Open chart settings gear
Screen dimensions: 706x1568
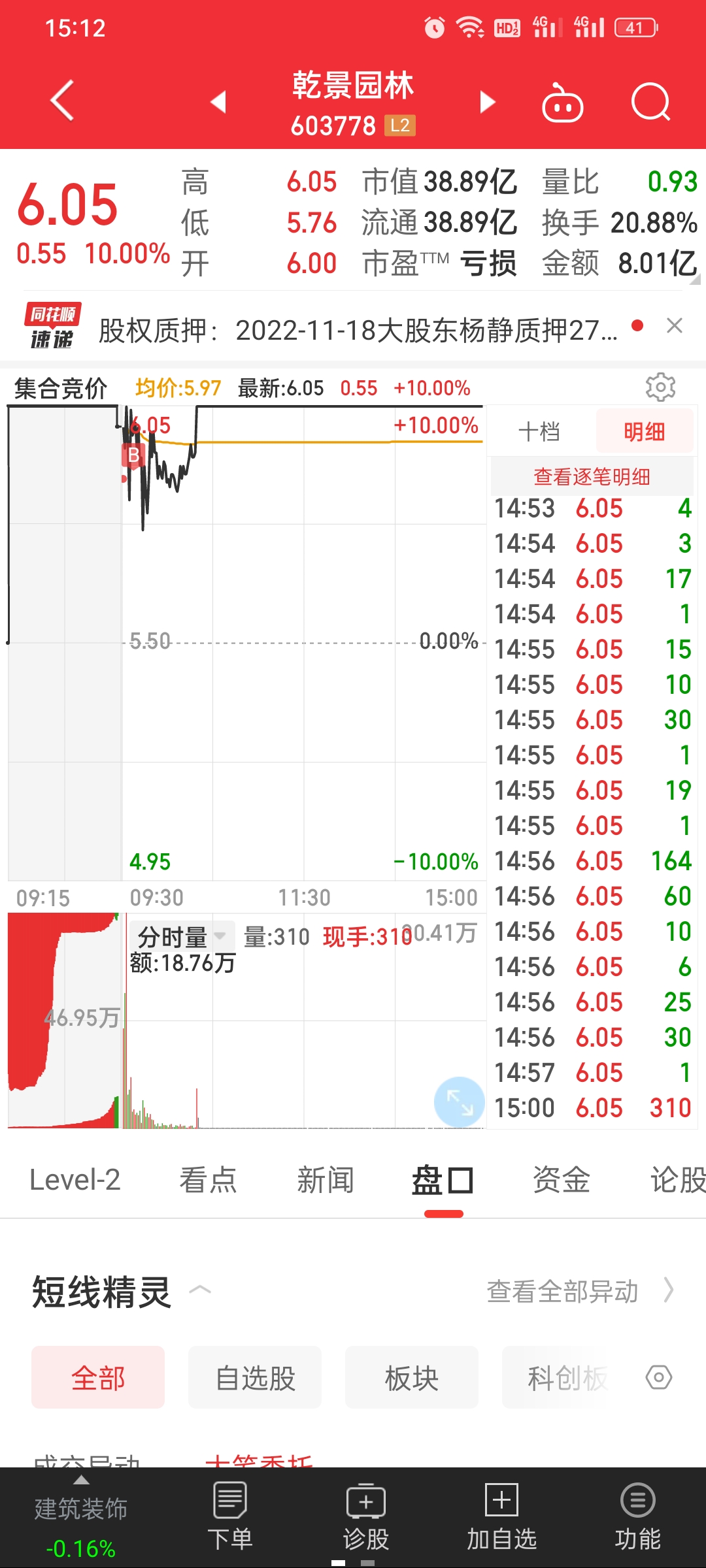coord(660,387)
